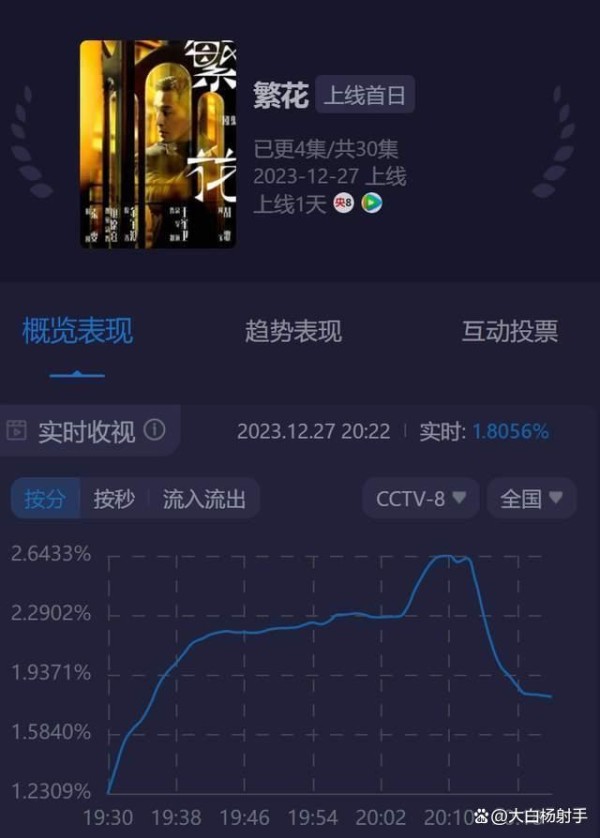600x838 pixels.
Task: Open the info icon beside 实时收视
Action: pos(154,431)
